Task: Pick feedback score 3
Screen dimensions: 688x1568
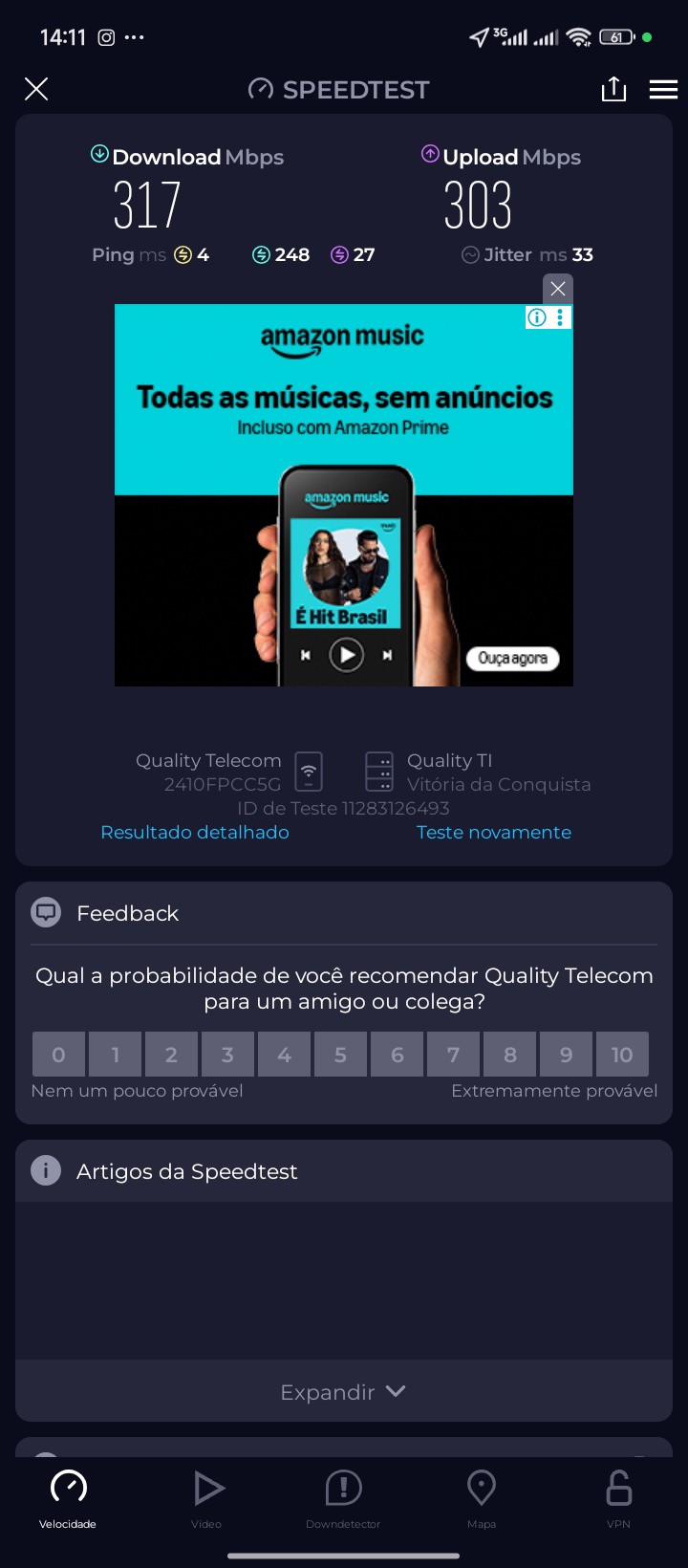Action: (227, 1055)
